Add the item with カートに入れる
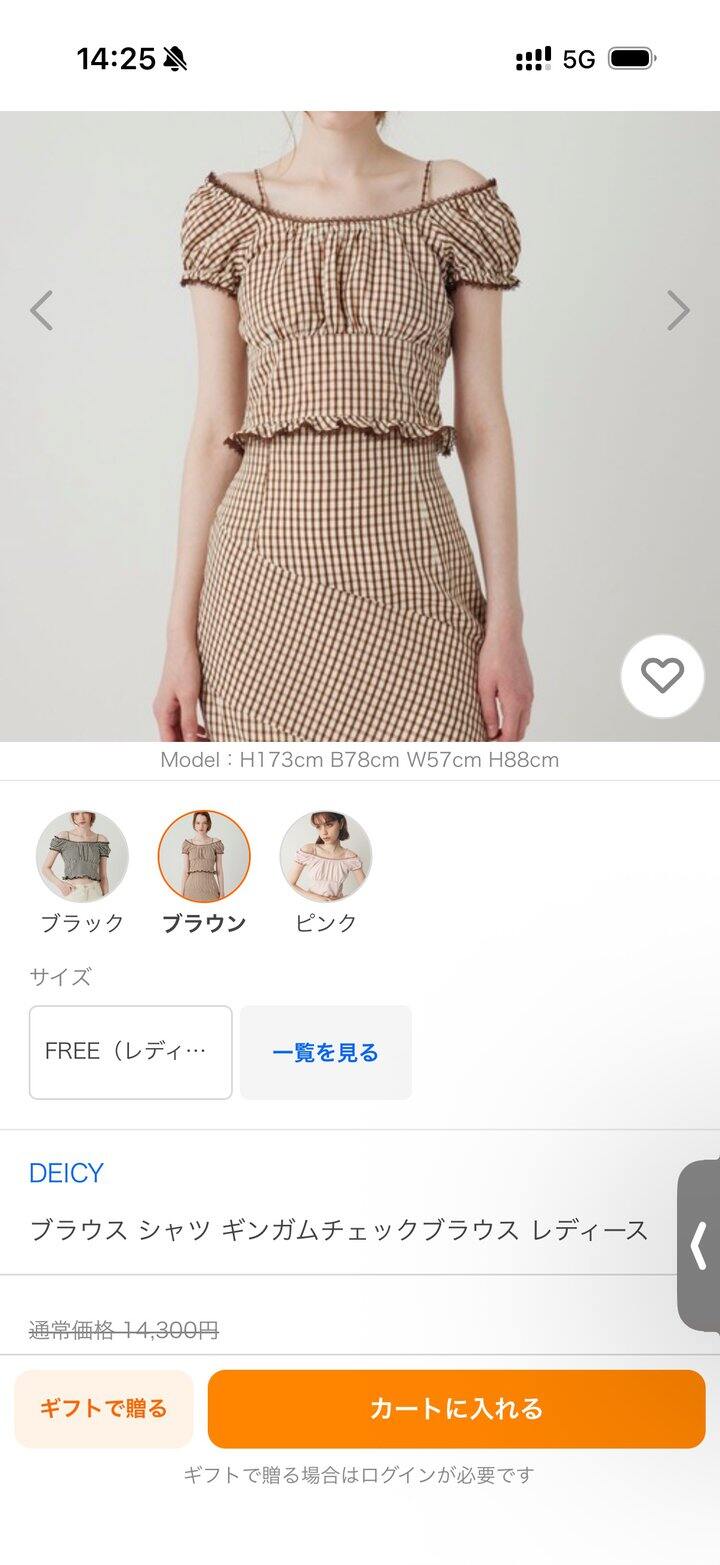720x1565 pixels. tap(456, 1409)
